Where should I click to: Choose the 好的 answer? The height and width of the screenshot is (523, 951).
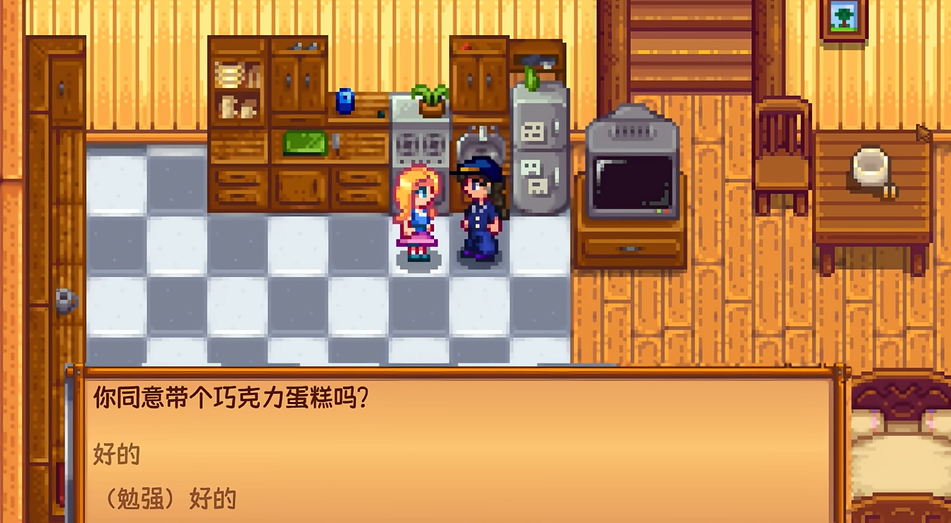tap(117, 455)
